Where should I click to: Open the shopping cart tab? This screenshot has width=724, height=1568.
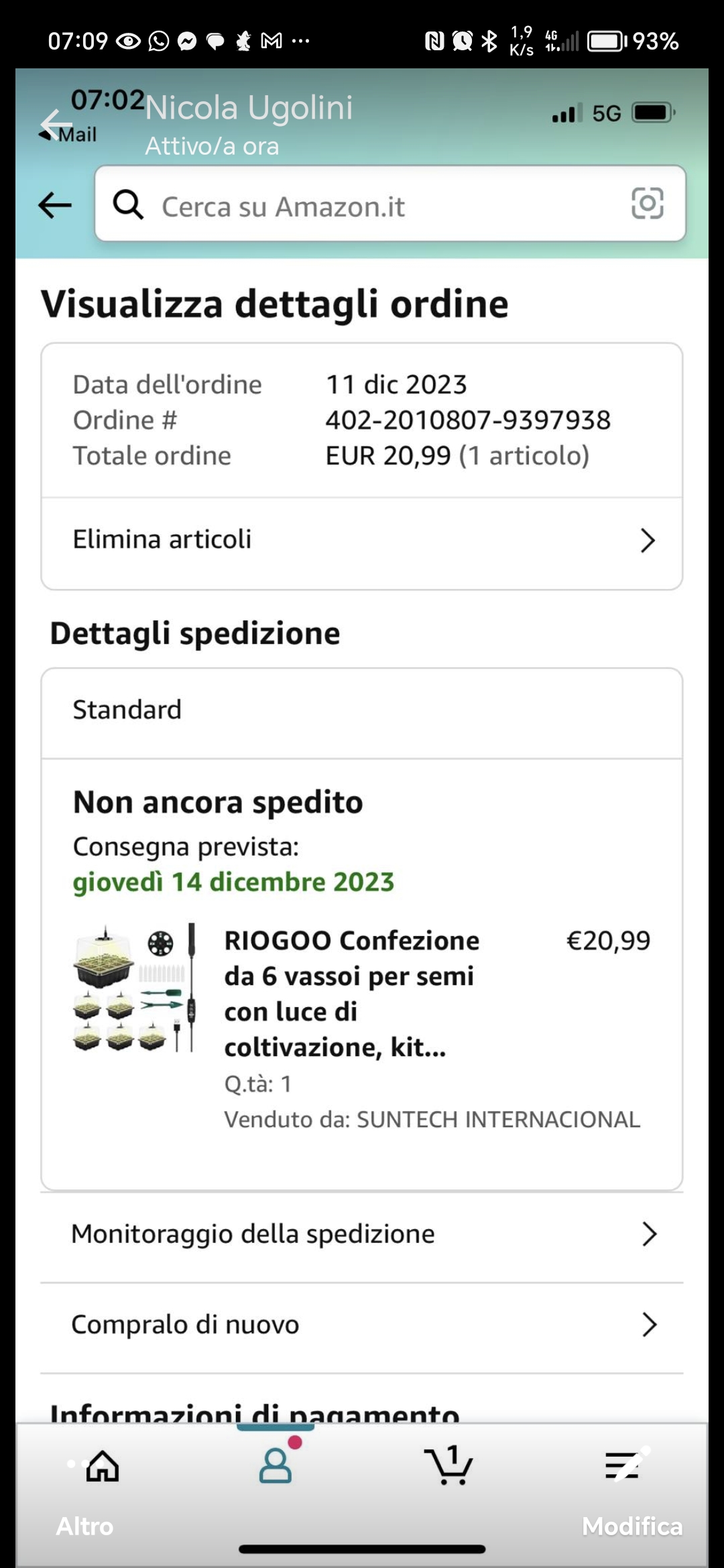coord(448,1465)
